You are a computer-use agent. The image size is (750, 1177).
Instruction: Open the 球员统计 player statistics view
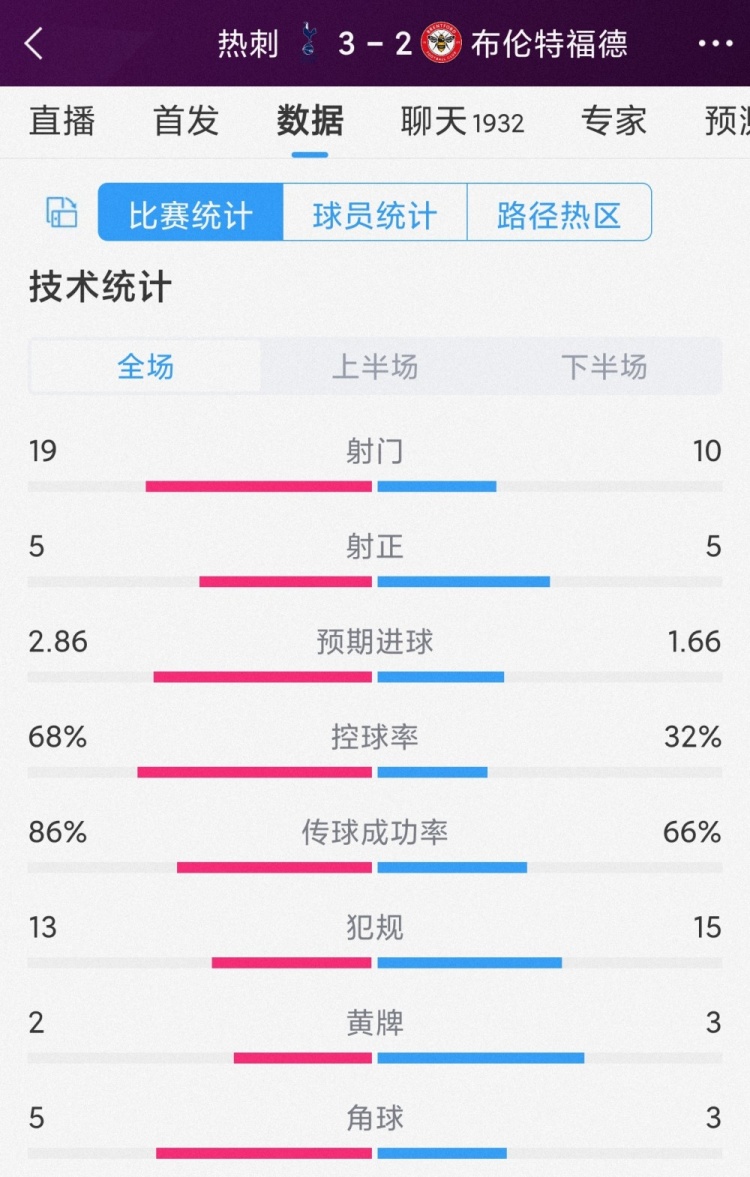coord(374,213)
